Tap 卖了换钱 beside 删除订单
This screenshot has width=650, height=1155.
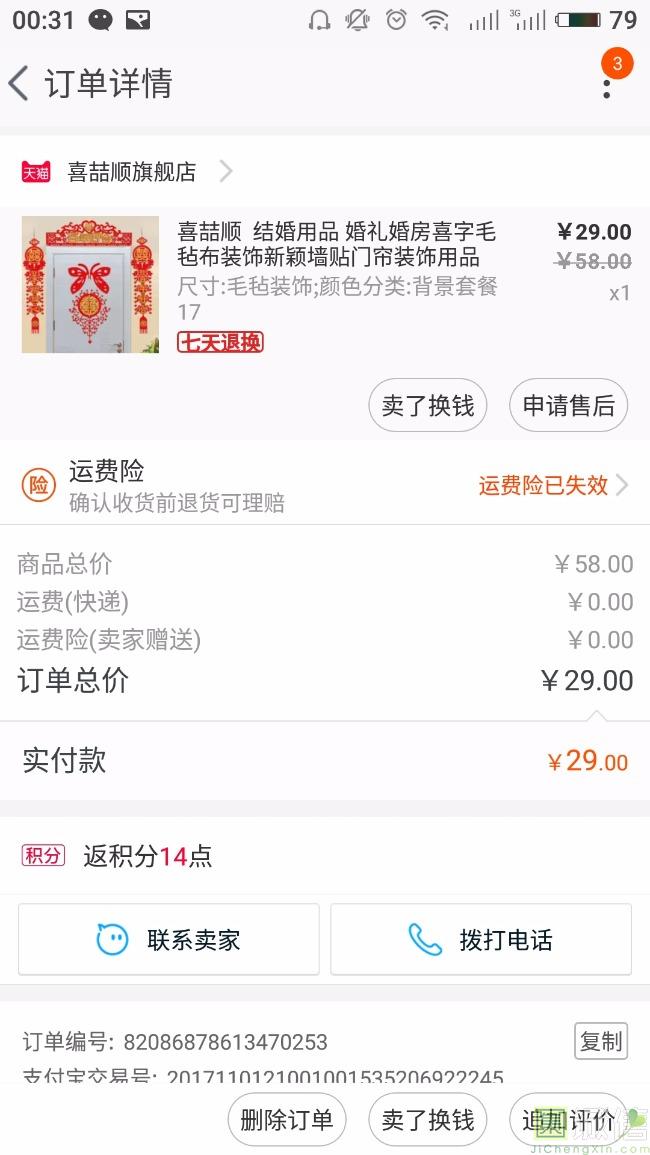point(428,1119)
